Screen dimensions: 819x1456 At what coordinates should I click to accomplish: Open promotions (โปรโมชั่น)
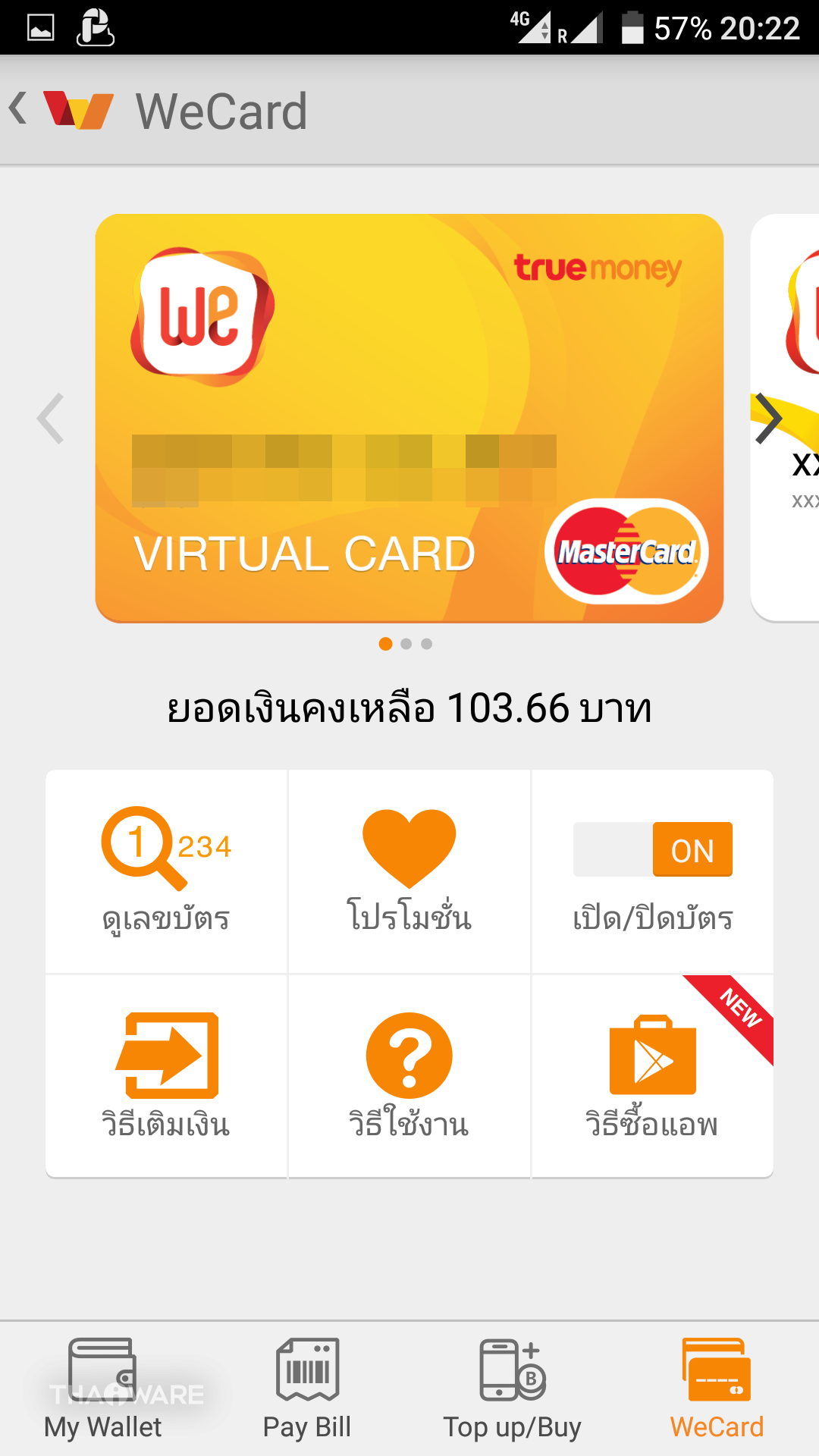click(x=409, y=871)
